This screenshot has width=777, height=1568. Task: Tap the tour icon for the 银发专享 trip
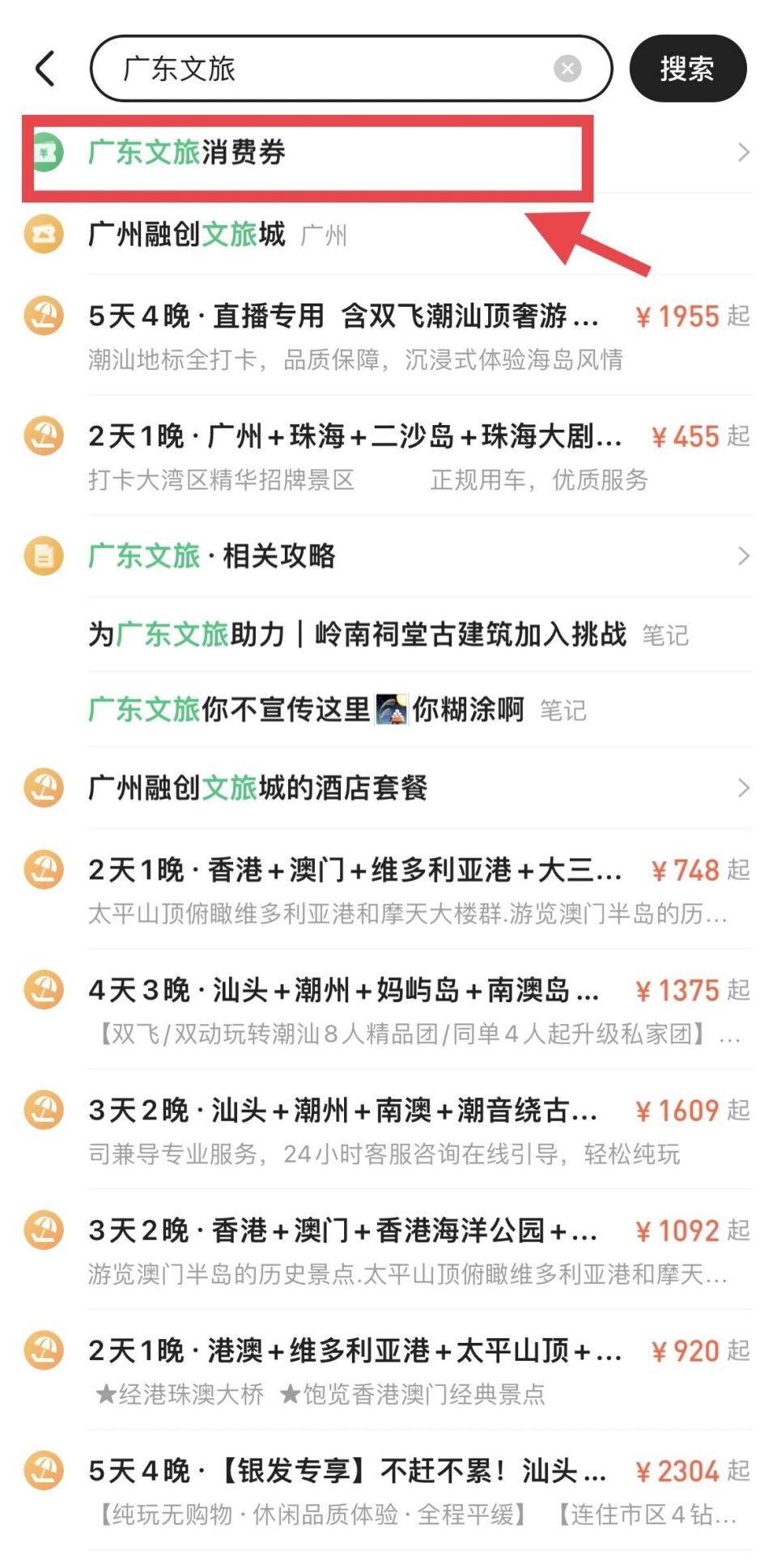pyautogui.click(x=44, y=1470)
